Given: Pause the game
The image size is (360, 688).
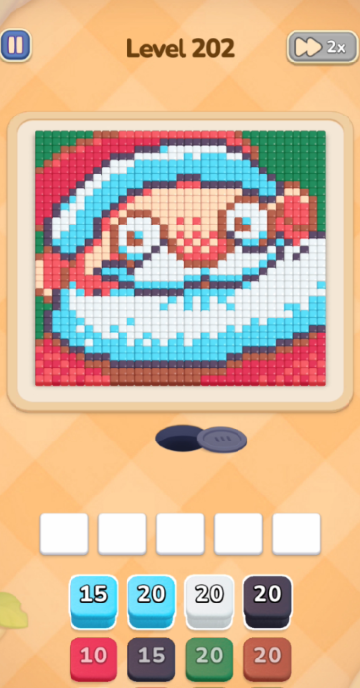Looking at the screenshot, I should 15,45.
